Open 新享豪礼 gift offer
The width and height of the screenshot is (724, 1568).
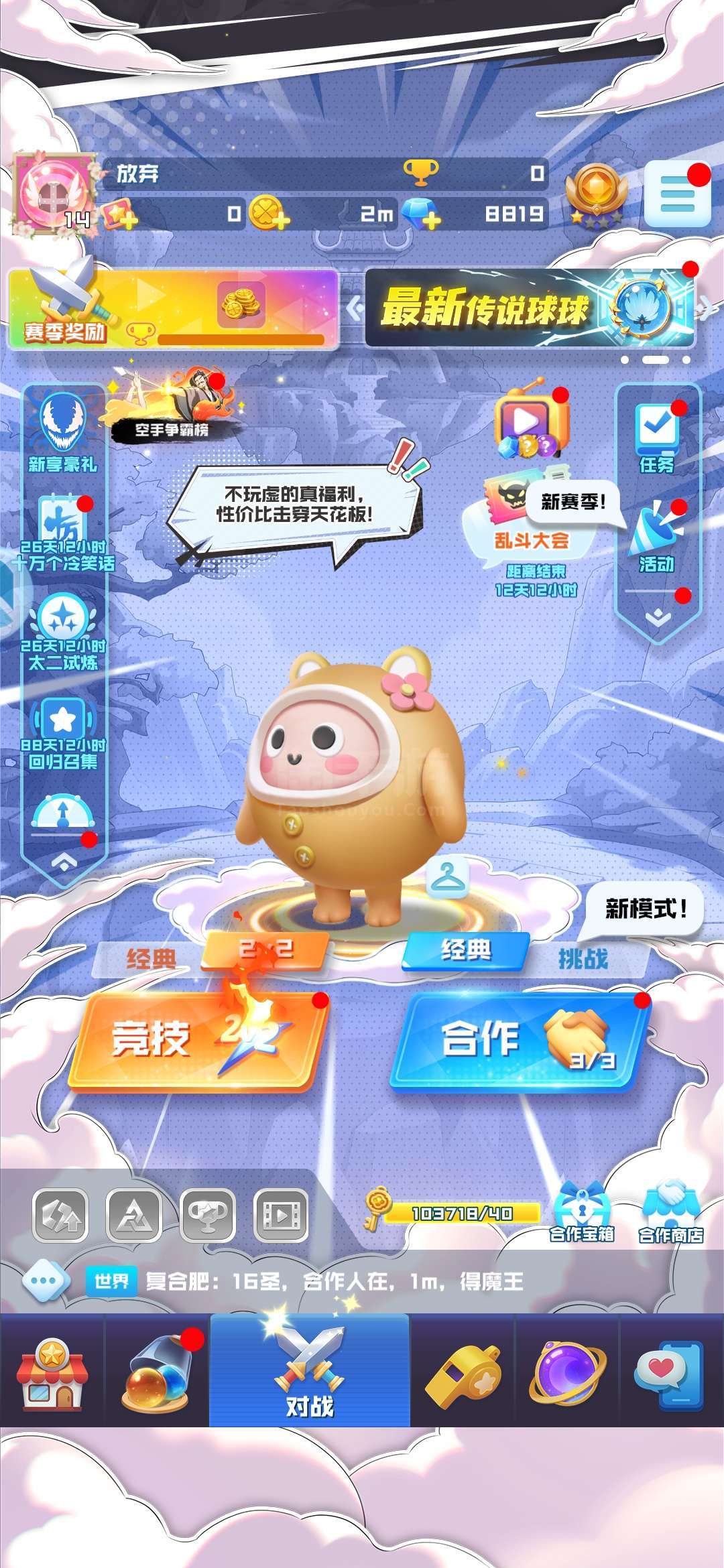[63, 433]
